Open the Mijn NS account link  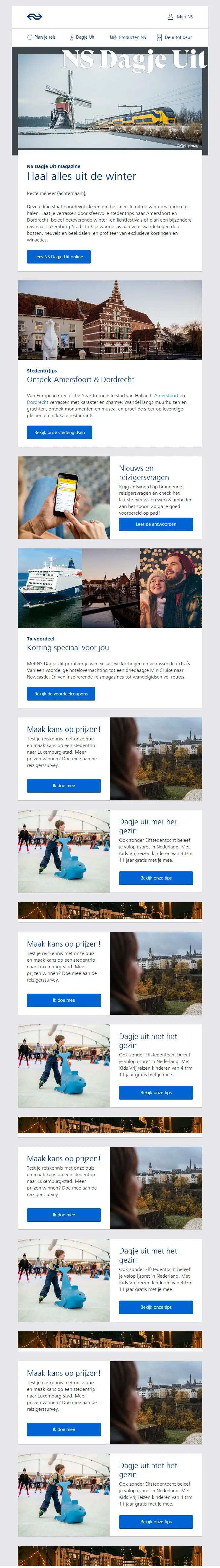pos(180,17)
